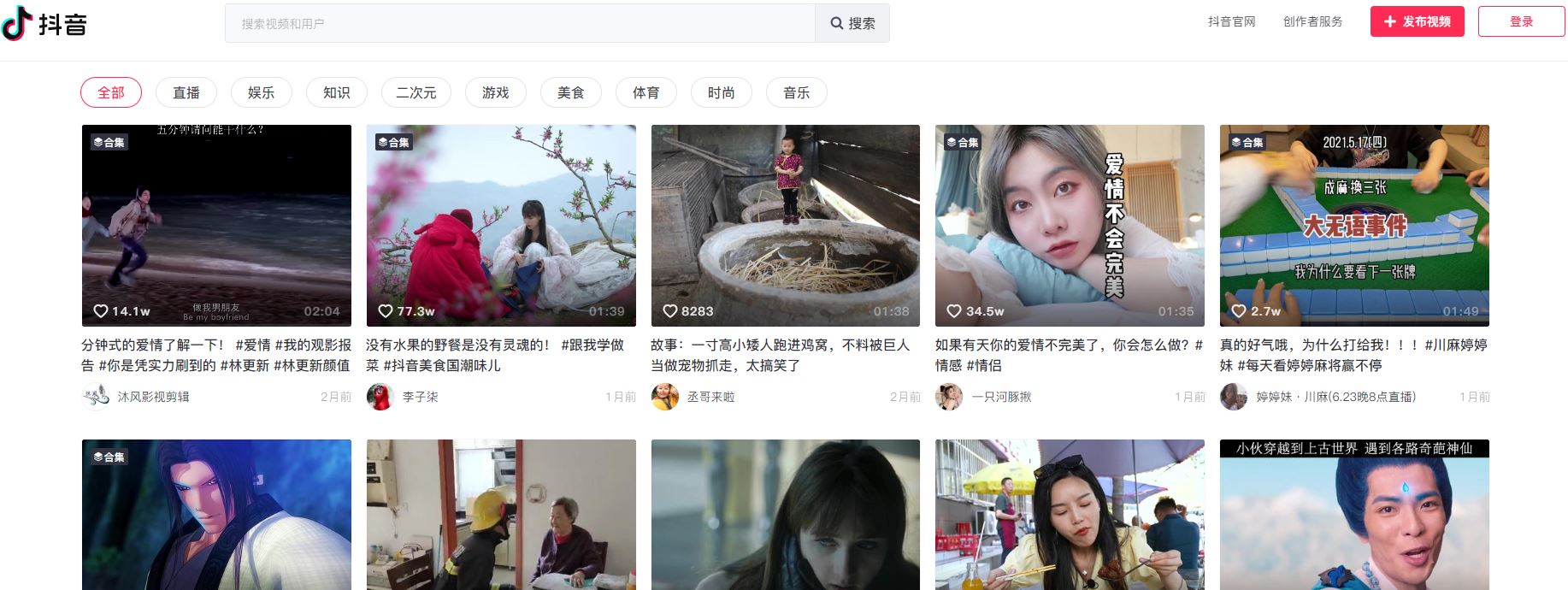
Task: Switch to the 美食 category
Action: click(571, 92)
